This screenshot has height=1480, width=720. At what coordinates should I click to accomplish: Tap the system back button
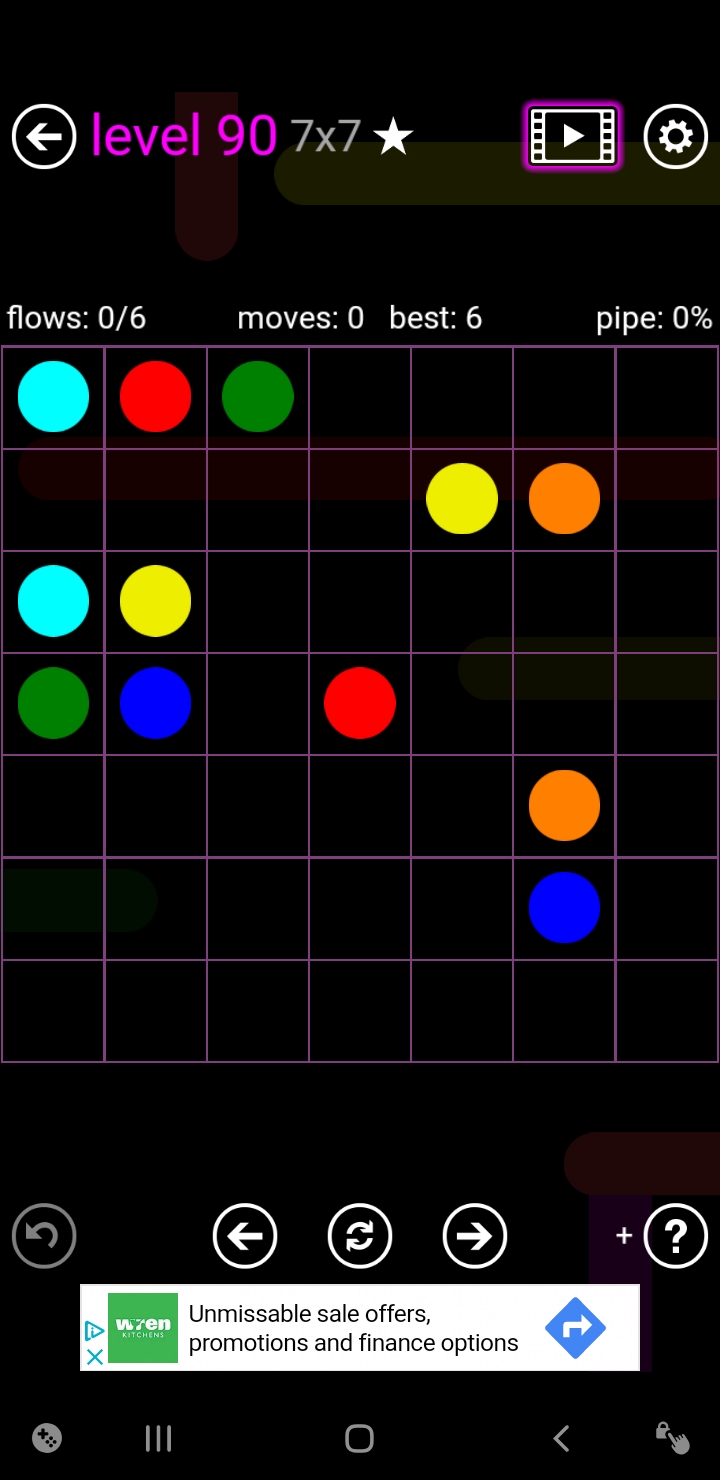point(561,1439)
